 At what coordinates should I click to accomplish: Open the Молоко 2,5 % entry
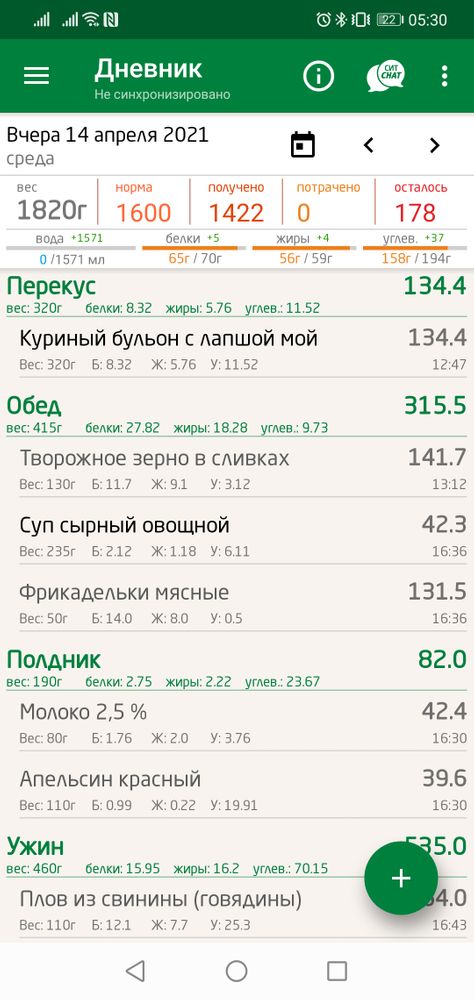237,723
